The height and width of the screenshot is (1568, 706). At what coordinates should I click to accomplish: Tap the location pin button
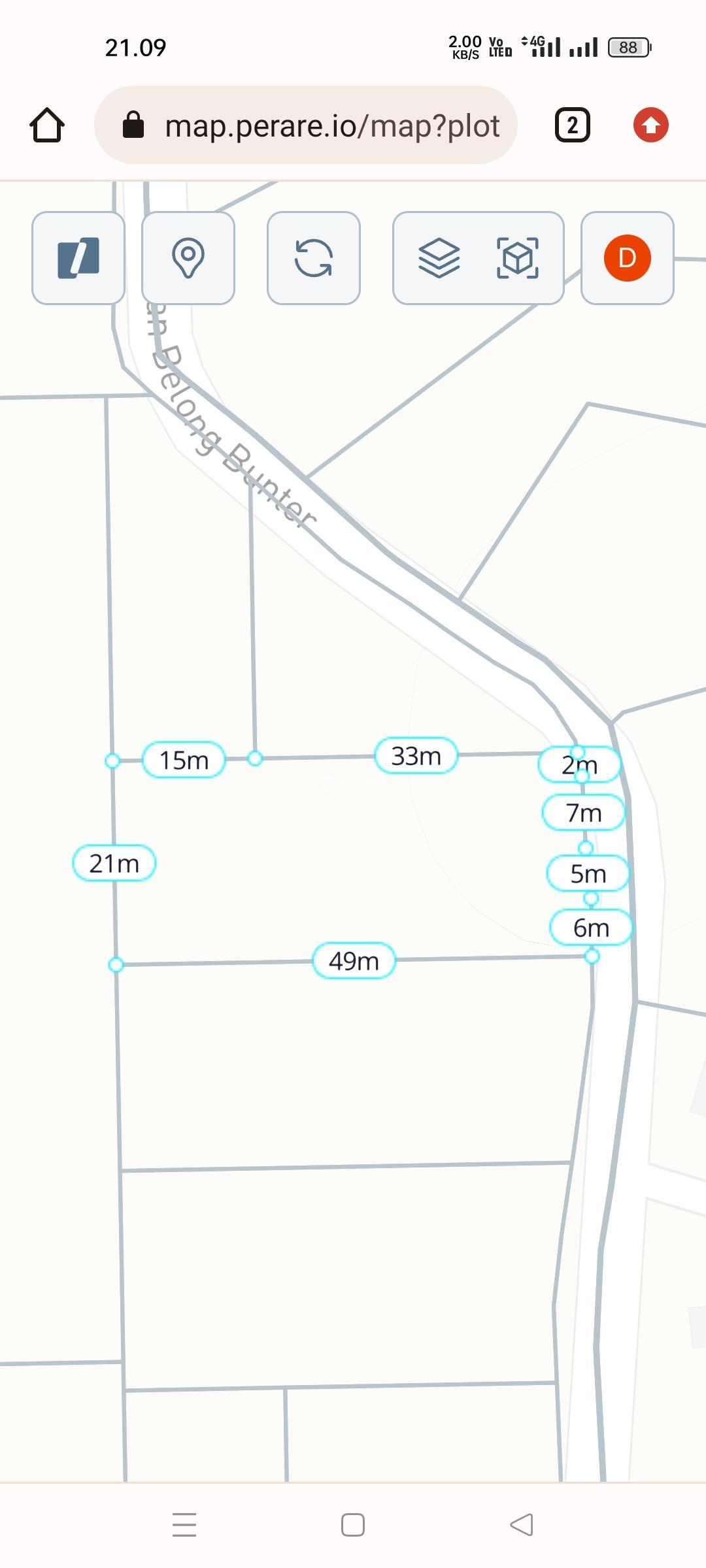(x=188, y=258)
